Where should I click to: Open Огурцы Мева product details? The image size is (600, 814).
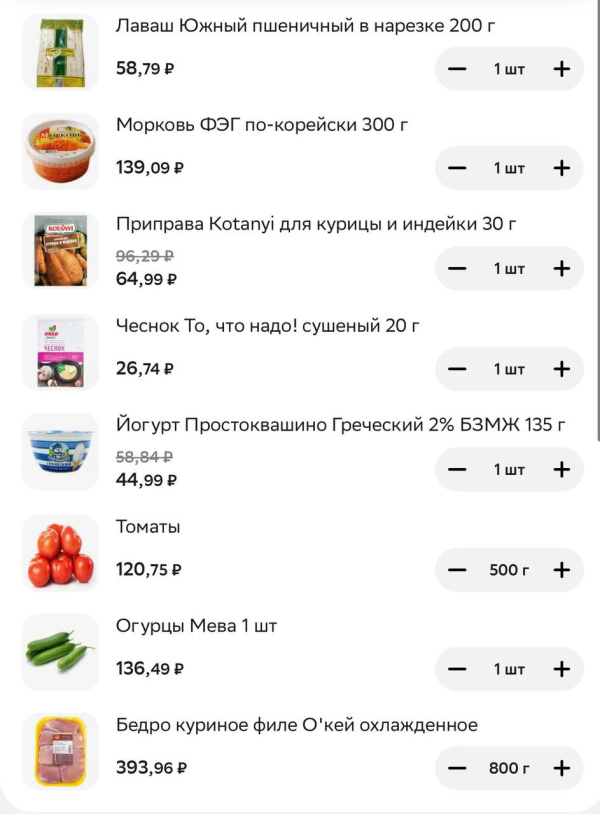click(196, 626)
